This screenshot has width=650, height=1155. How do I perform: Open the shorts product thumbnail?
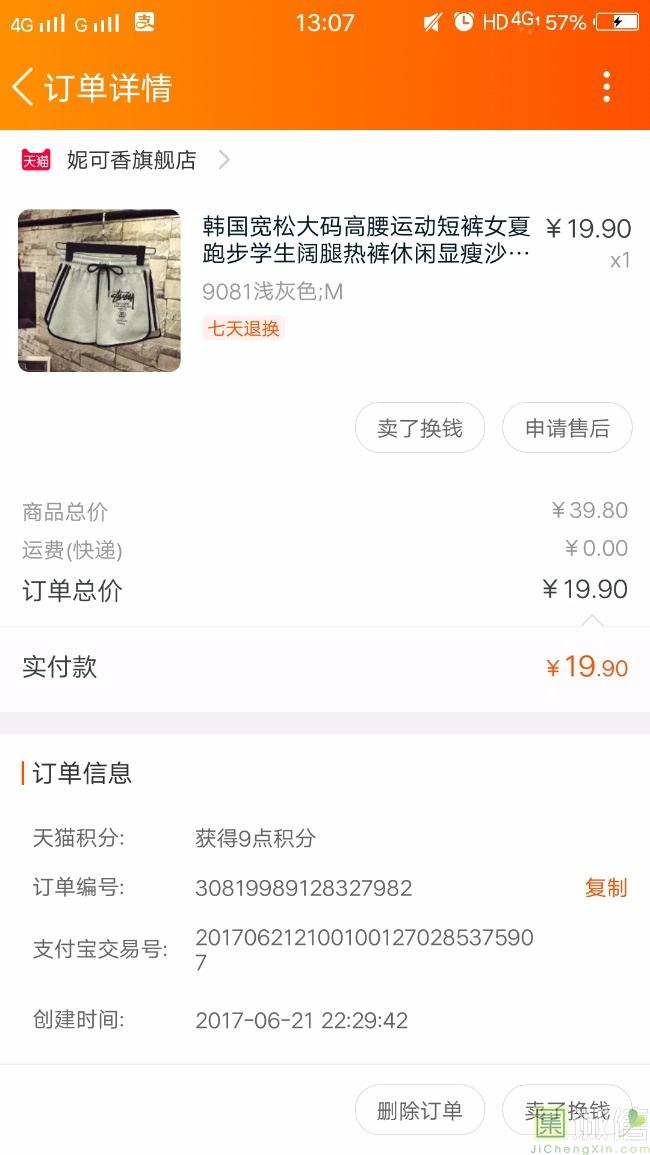click(99, 290)
